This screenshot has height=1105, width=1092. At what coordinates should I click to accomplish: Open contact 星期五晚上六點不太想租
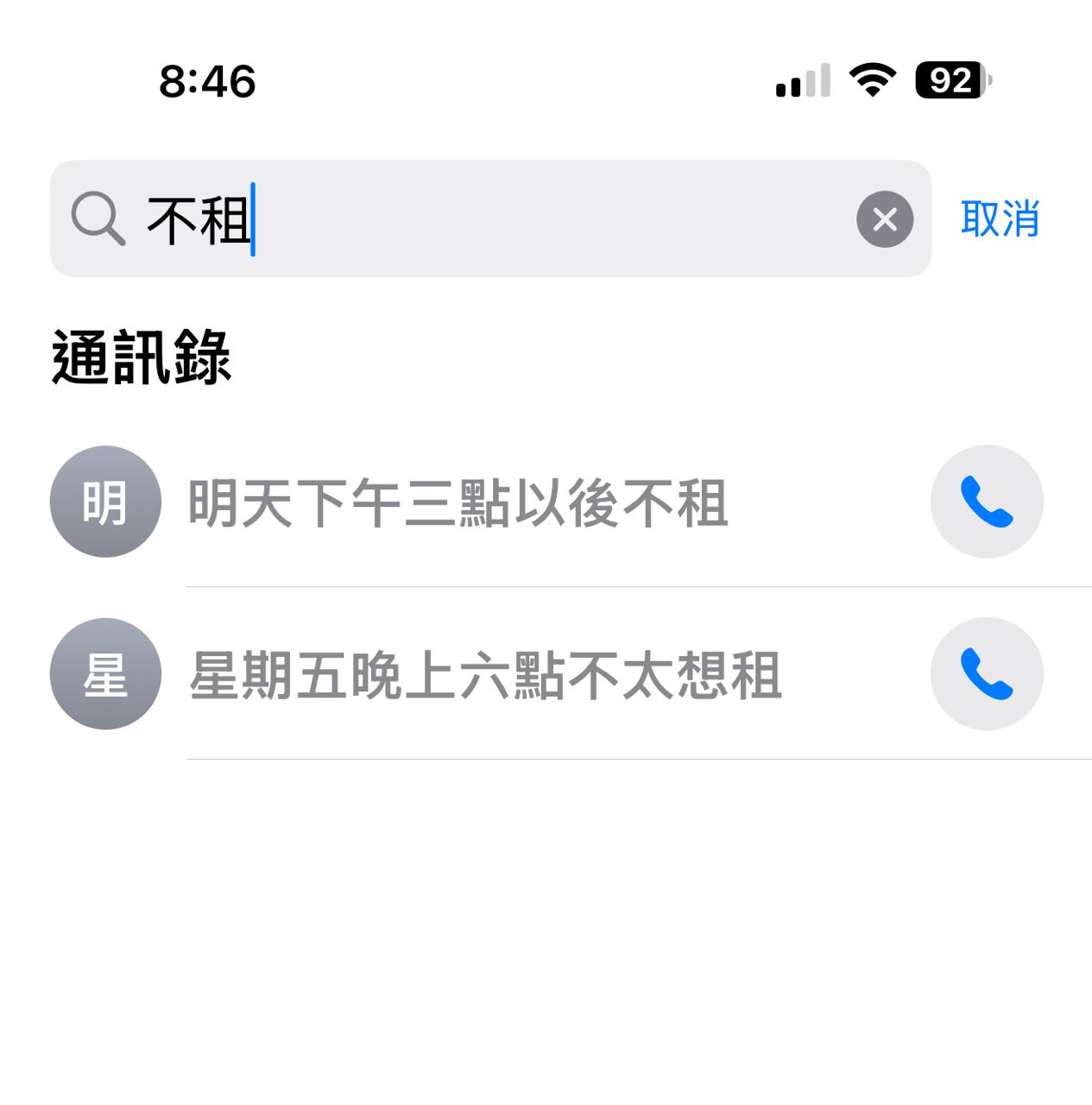(485, 675)
